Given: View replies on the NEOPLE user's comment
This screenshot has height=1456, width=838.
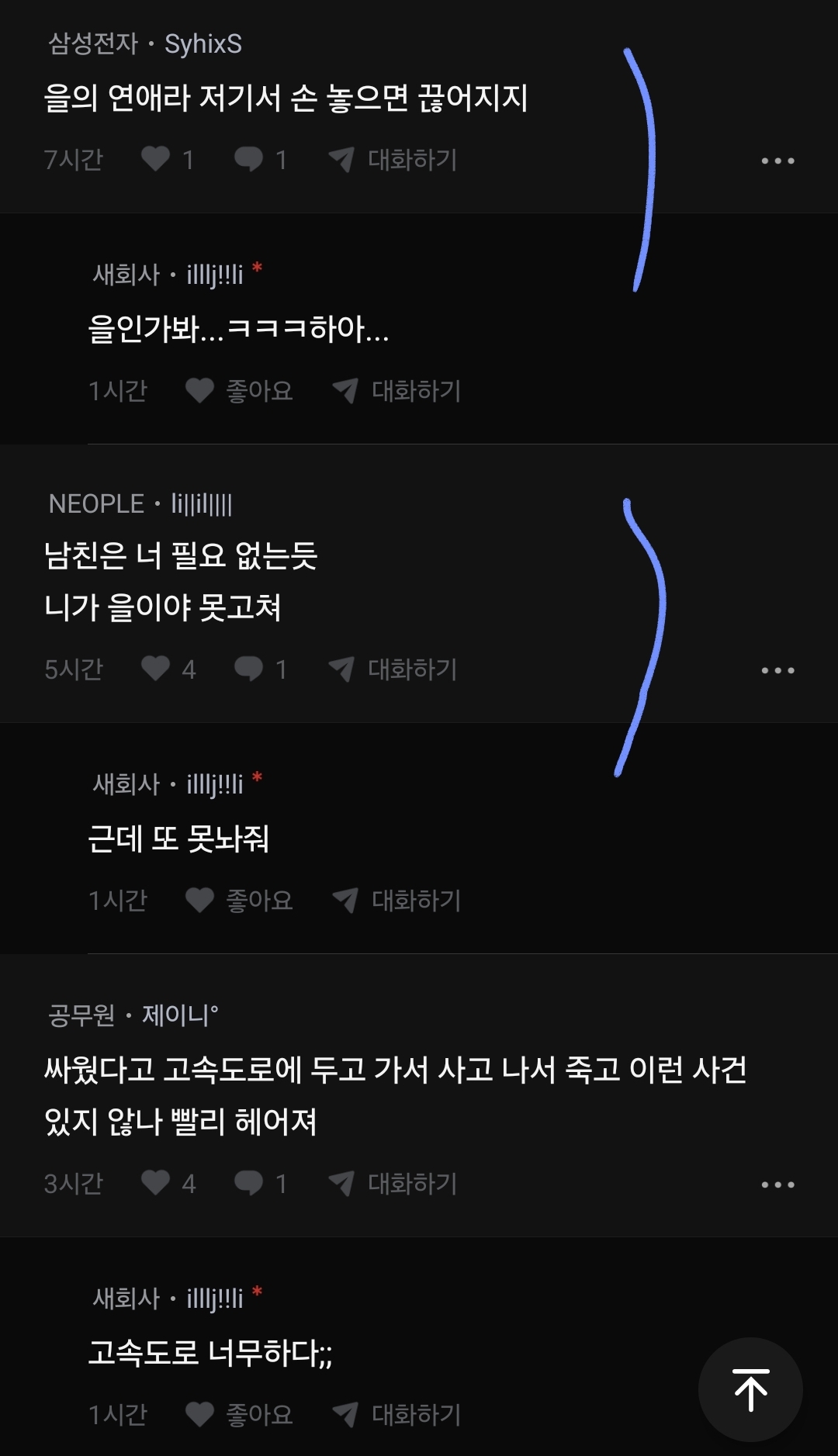Looking at the screenshot, I should coord(249,669).
